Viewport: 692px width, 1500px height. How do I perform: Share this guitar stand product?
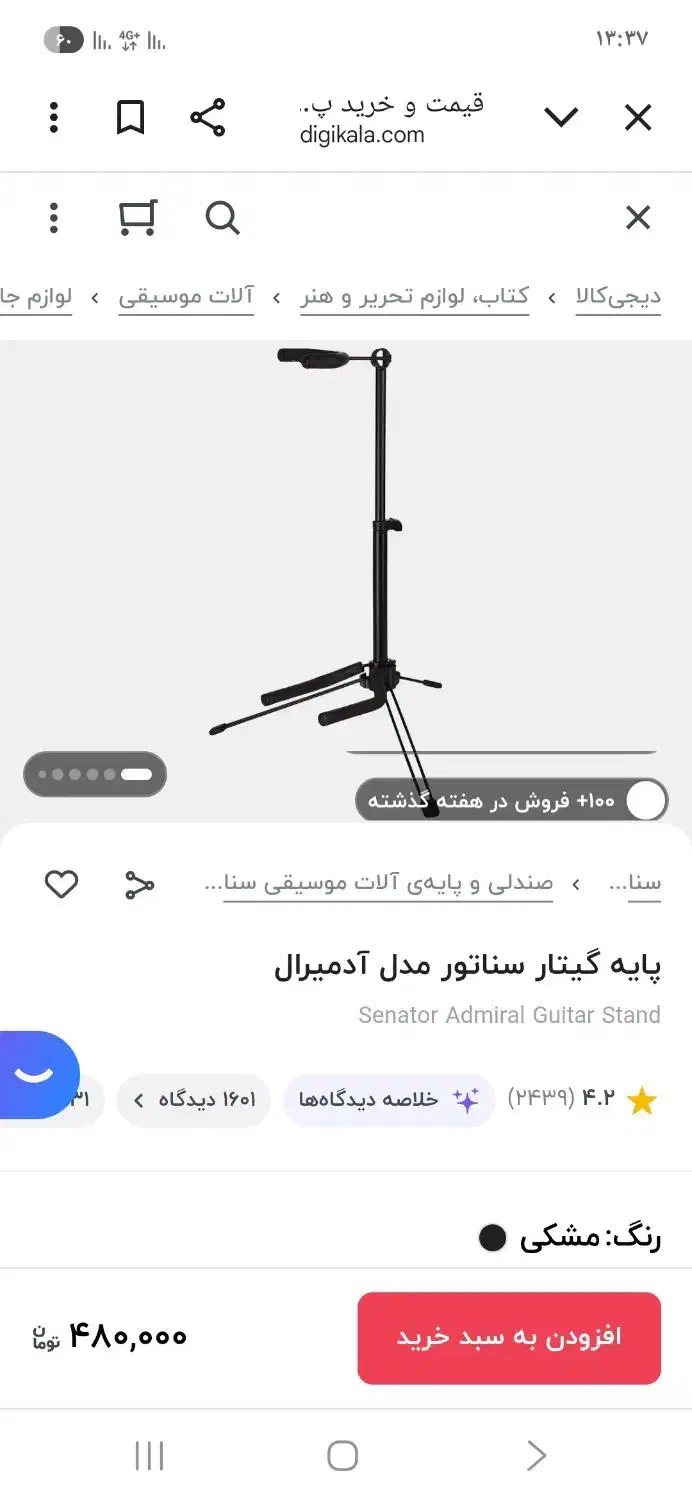[139, 884]
